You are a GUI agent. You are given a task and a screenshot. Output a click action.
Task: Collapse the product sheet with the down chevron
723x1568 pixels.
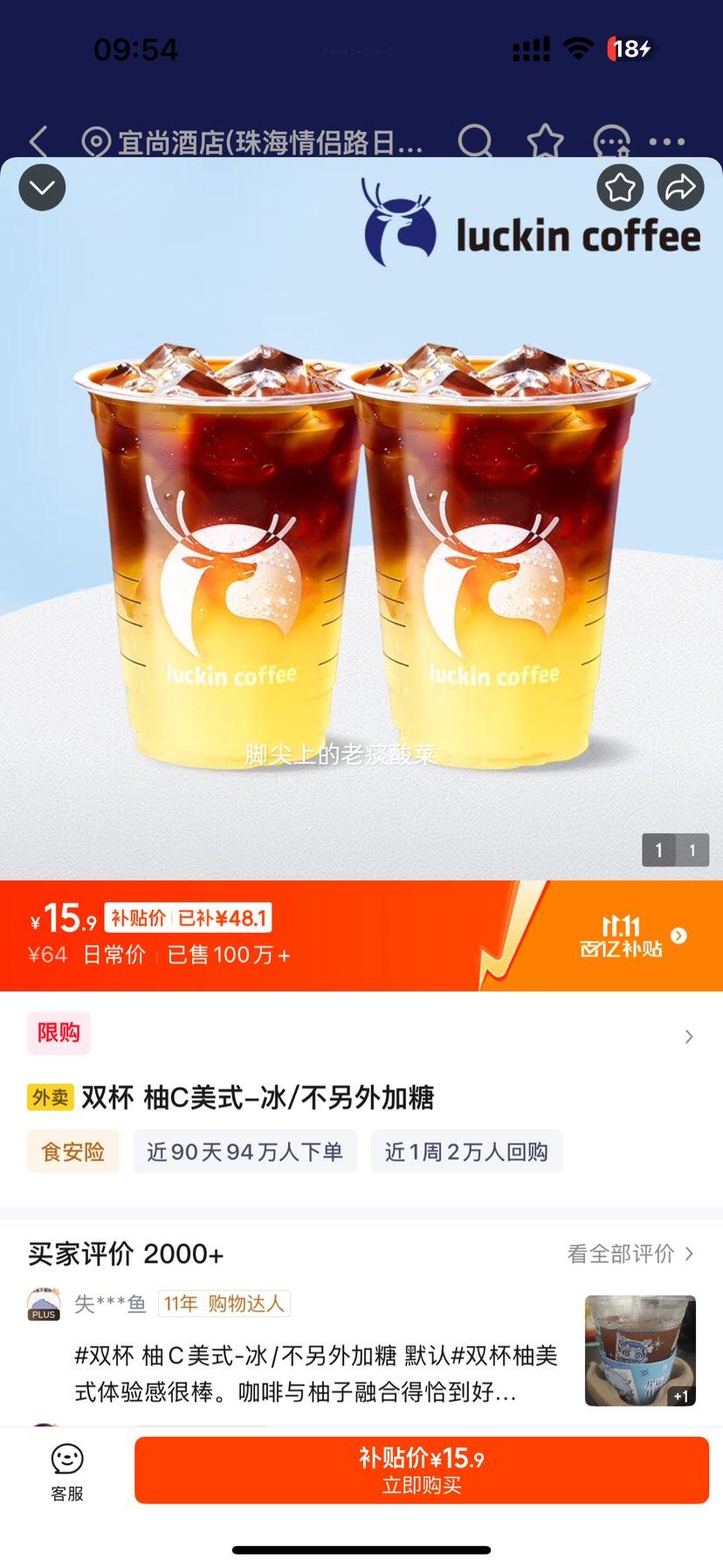click(42, 188)
